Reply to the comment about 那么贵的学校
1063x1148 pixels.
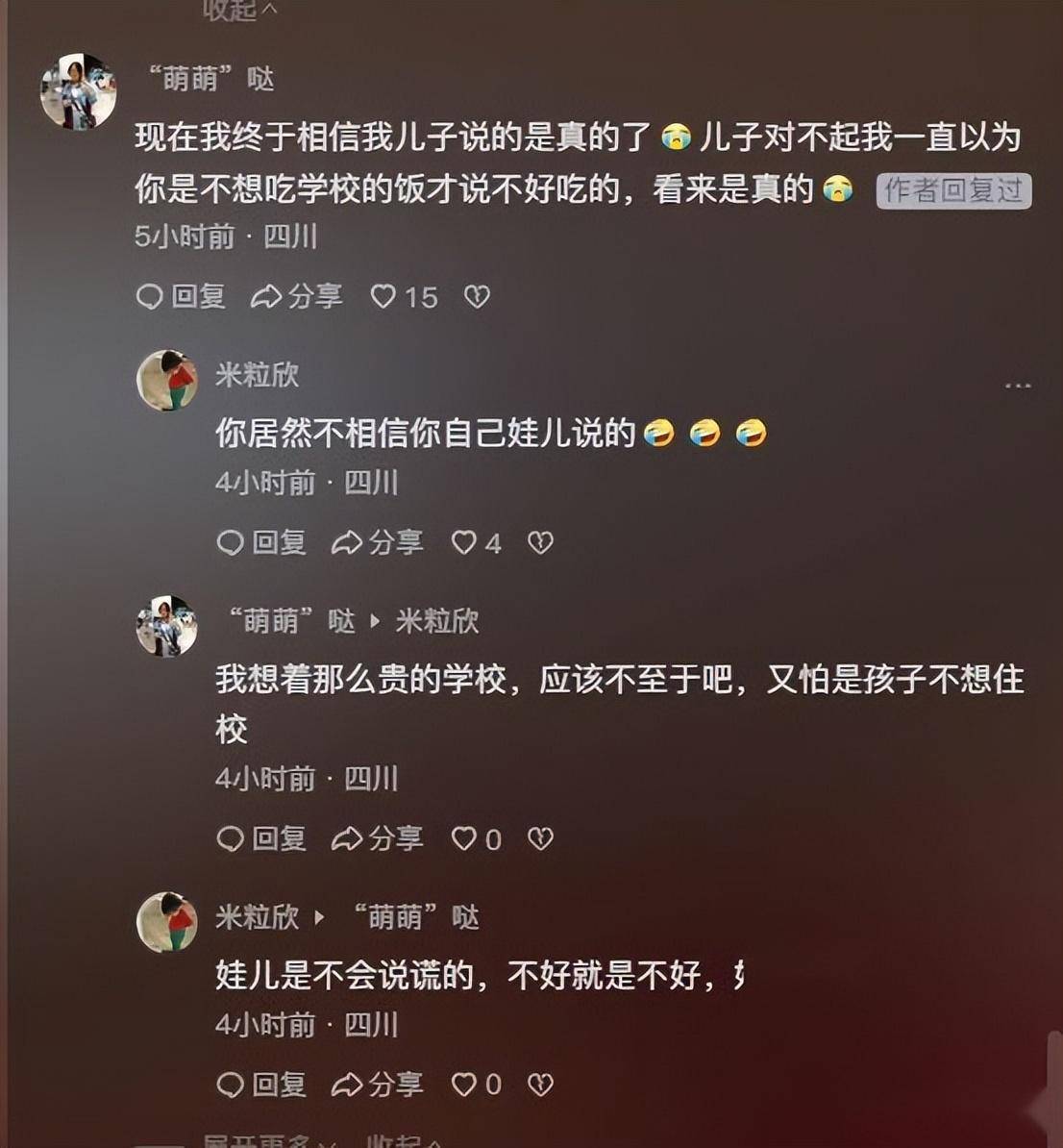coord(261,838)
